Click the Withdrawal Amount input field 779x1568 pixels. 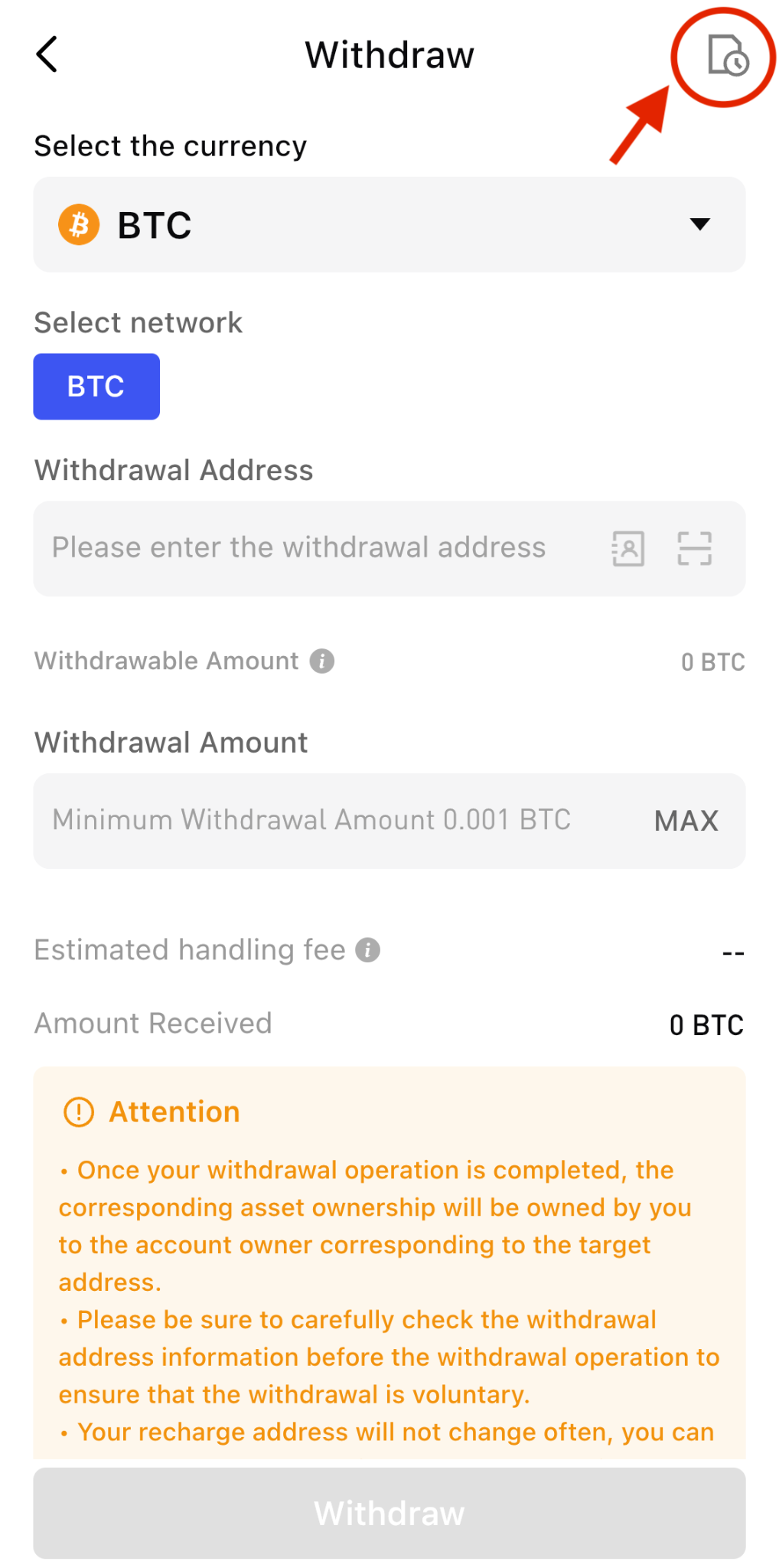pos(306,820)
